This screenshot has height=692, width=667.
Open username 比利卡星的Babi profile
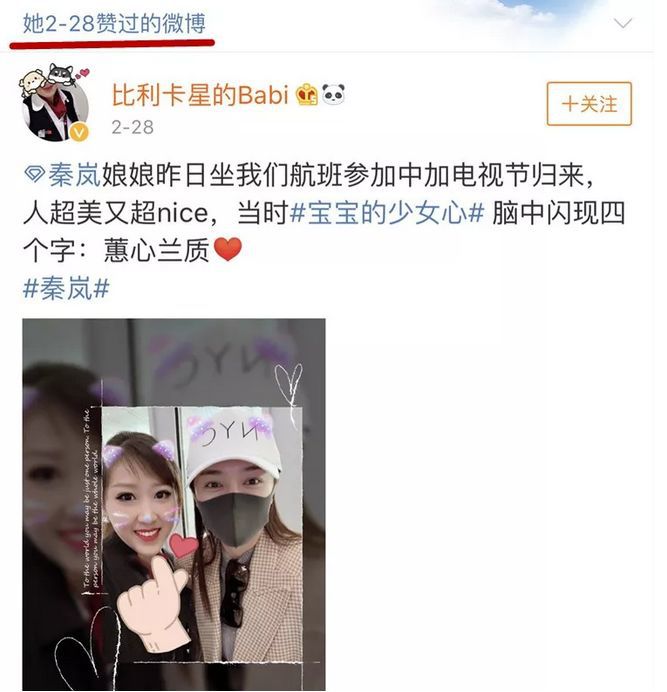coord(200,94)
